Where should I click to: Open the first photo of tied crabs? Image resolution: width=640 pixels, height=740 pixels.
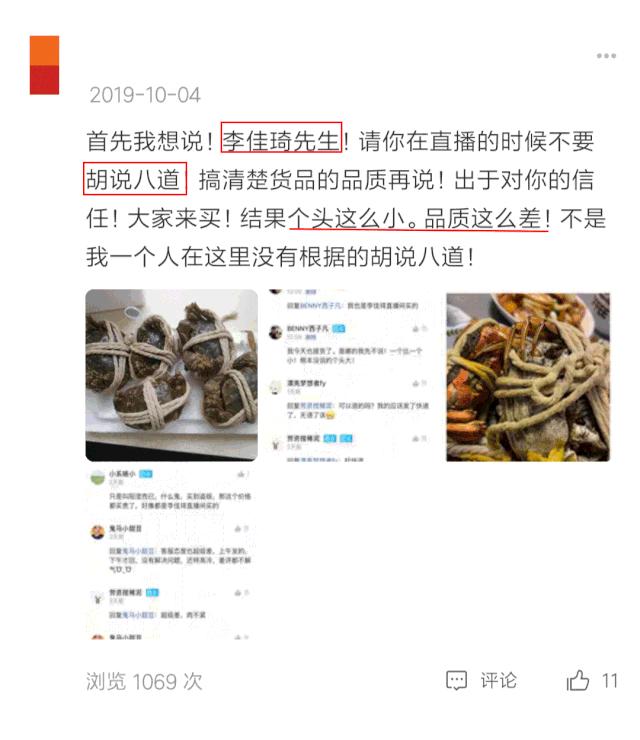tap(171, 376)
